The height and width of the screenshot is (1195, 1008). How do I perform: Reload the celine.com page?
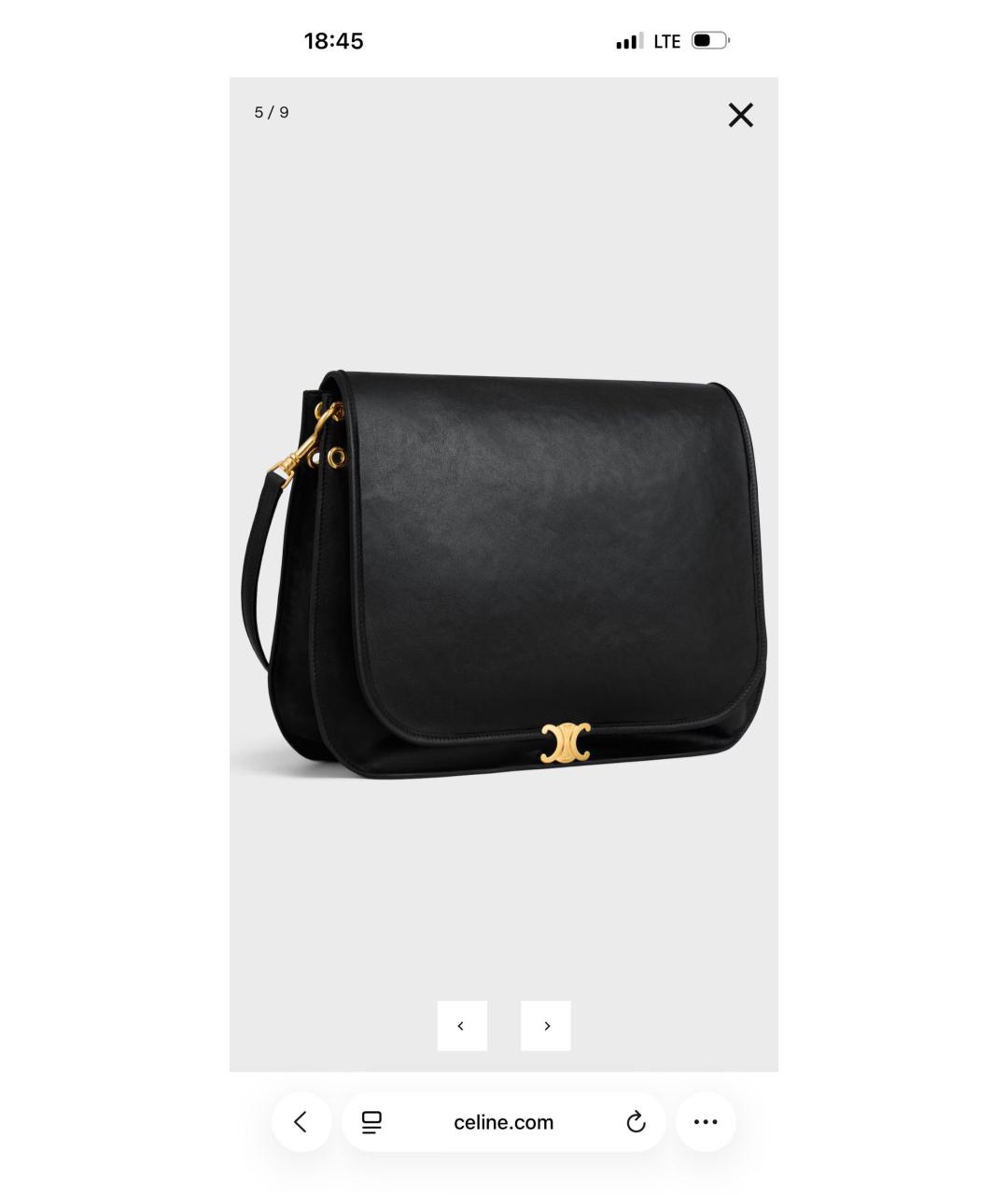point(636,1122)
